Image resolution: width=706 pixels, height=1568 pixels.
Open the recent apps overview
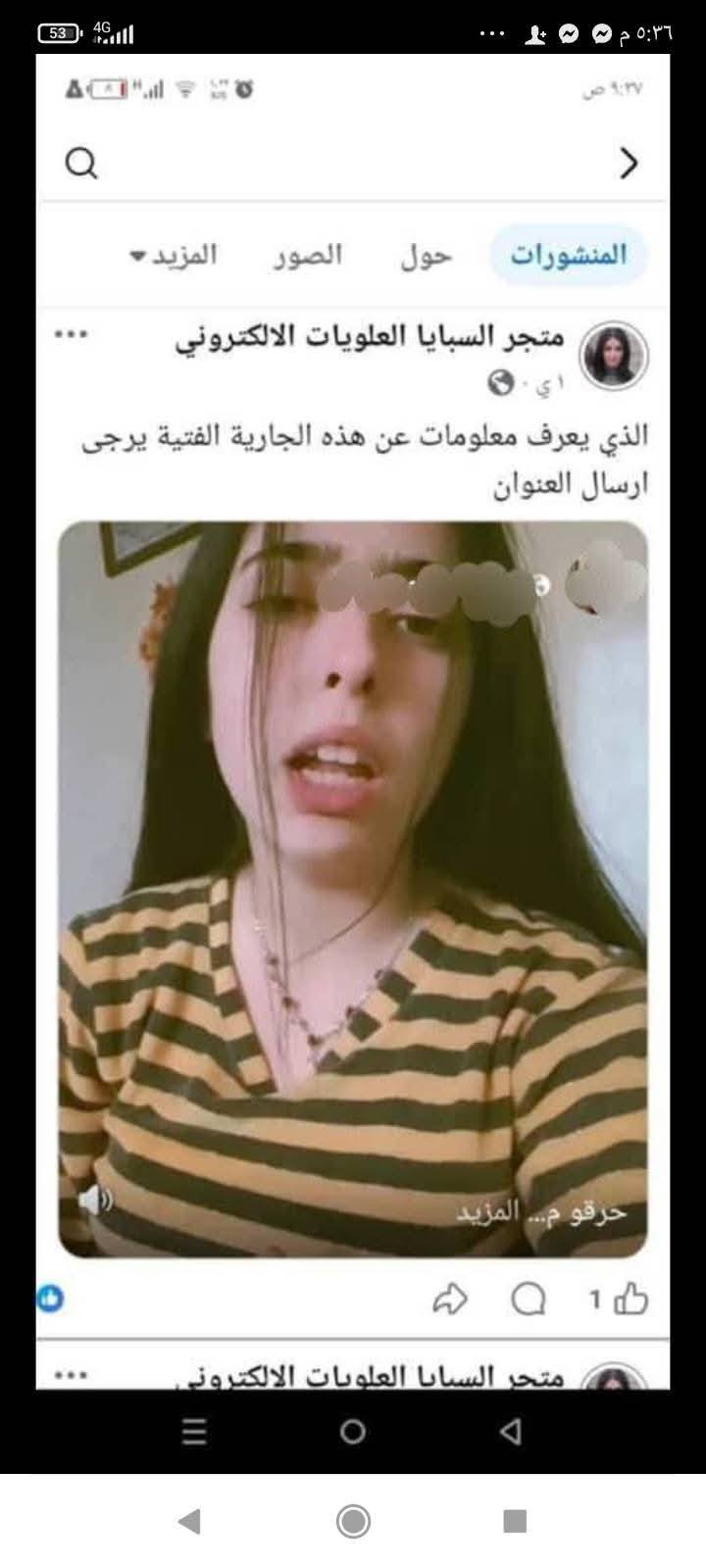point(515,1520)
